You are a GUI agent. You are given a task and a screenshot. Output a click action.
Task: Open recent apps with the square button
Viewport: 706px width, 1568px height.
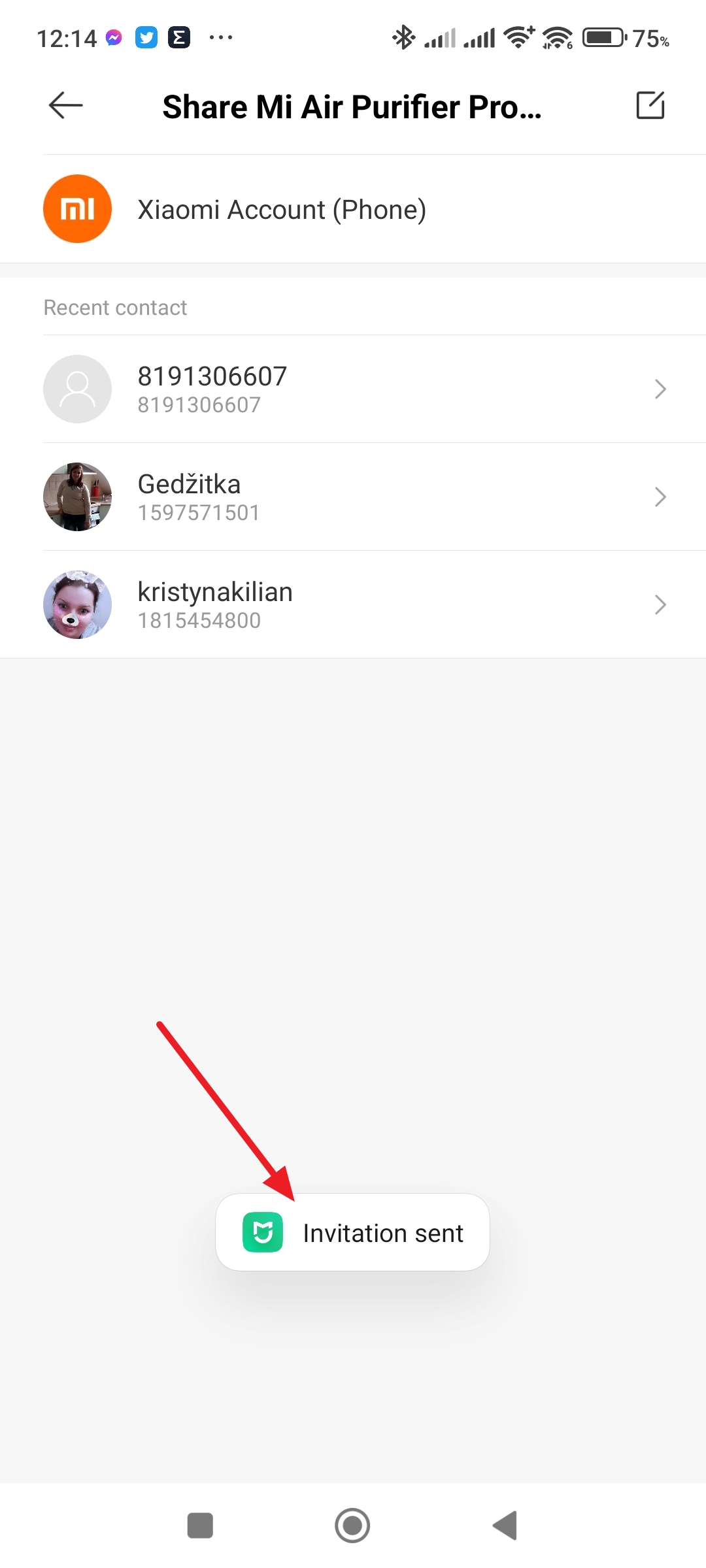point(200,1526)
